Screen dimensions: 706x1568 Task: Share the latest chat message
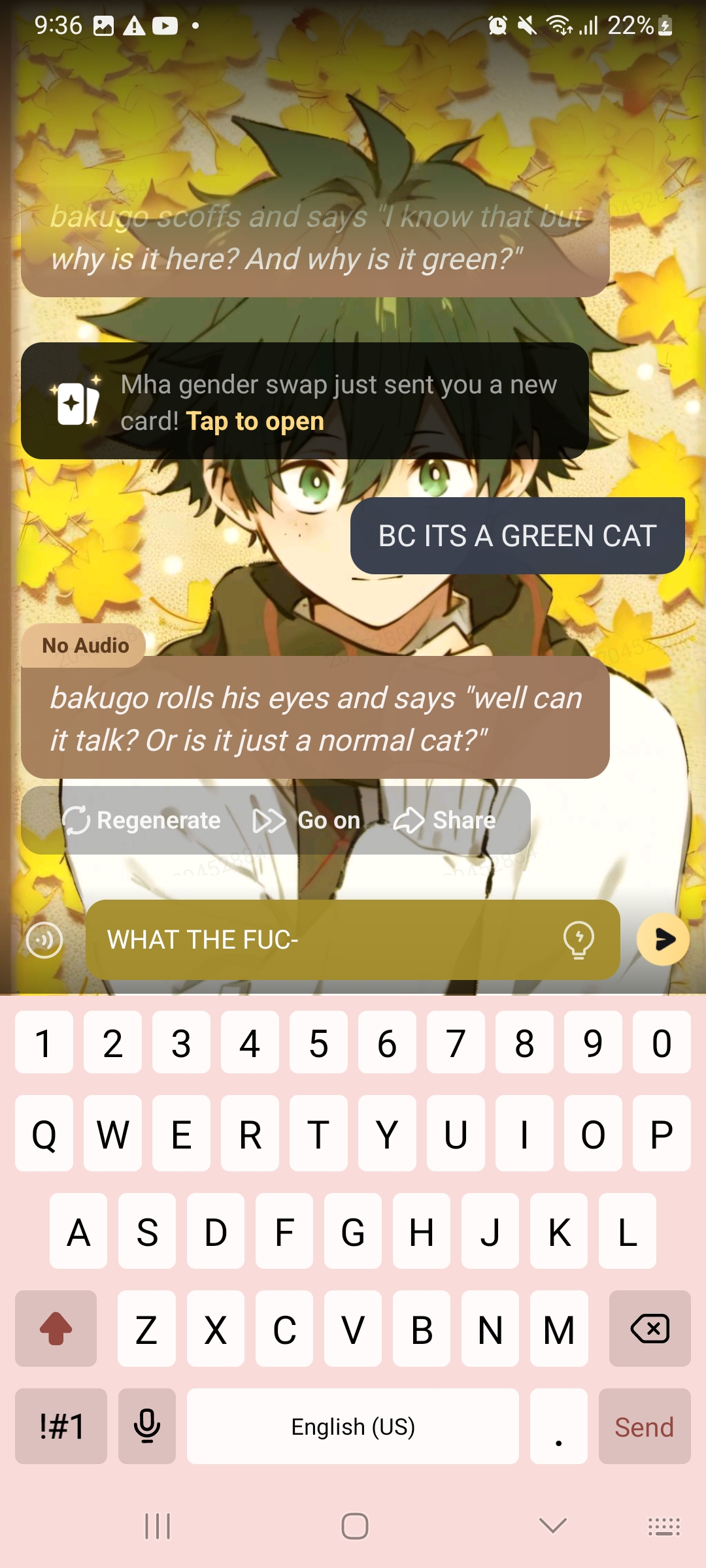[445, 820]
